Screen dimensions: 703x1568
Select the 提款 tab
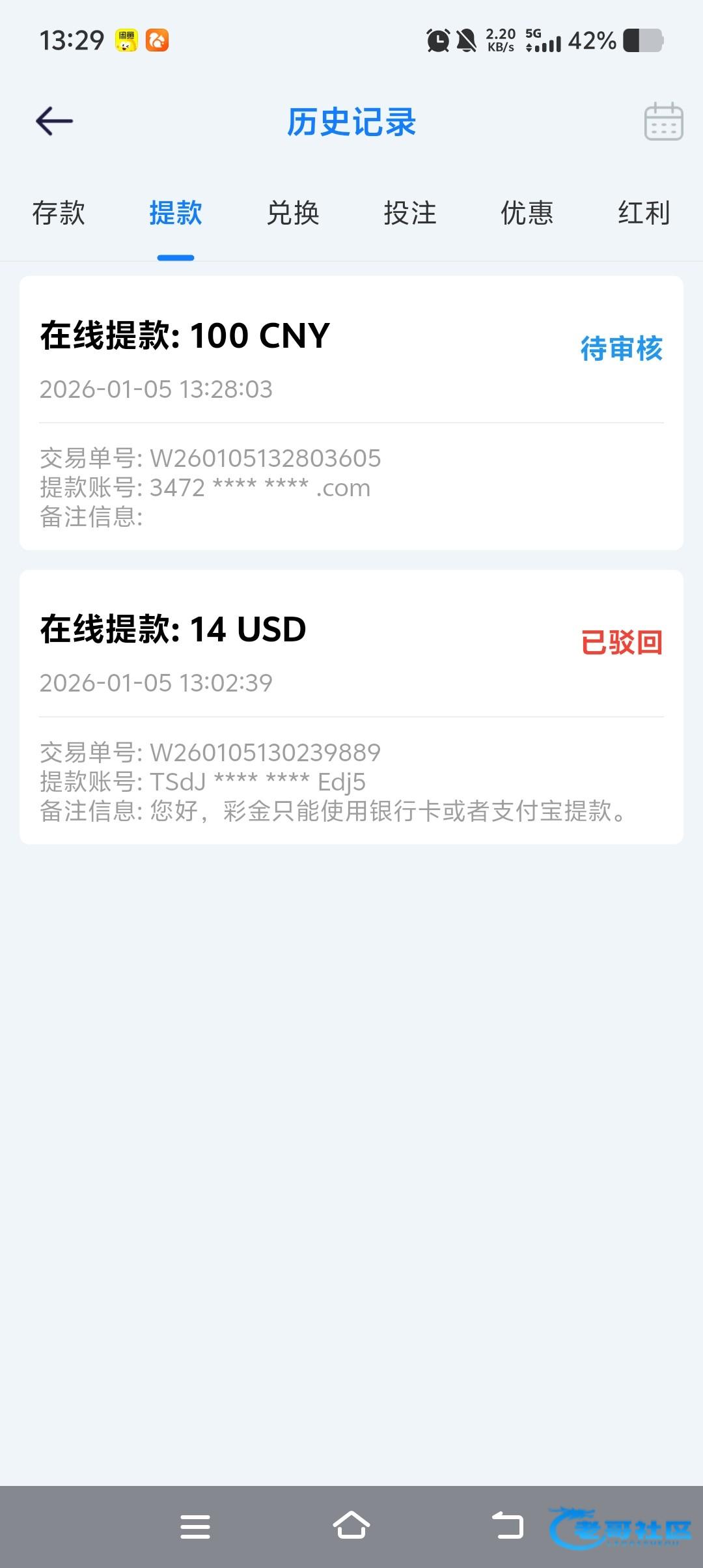click(176, 213)
